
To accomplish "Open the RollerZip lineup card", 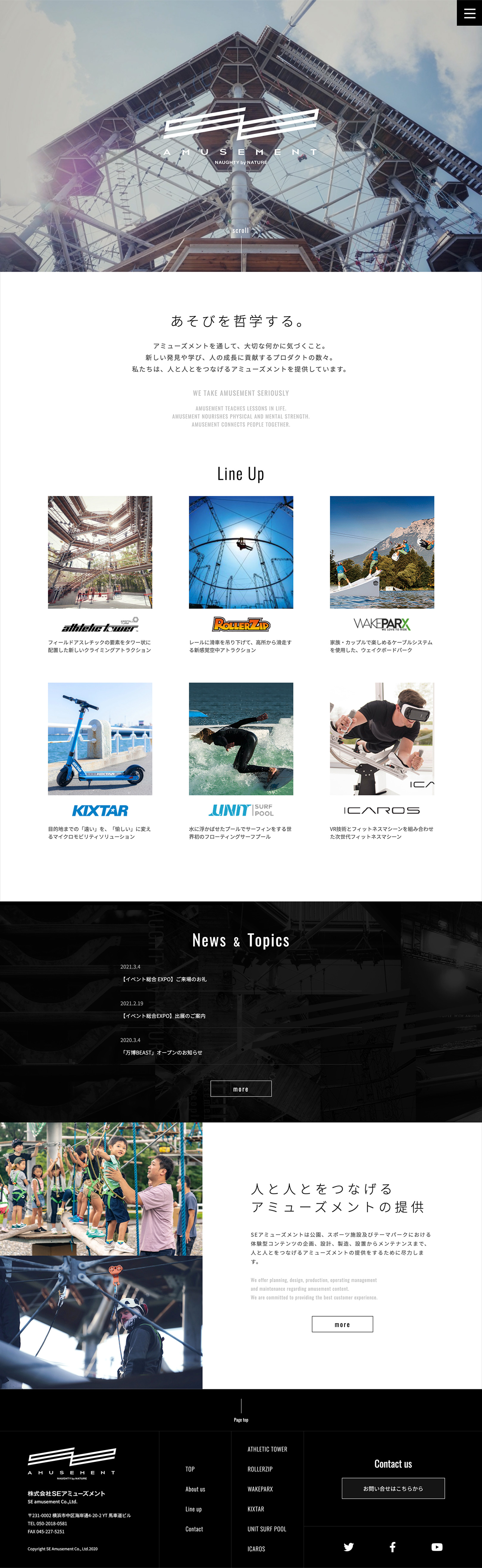I will pyautogui.click(x=241, y=552).
